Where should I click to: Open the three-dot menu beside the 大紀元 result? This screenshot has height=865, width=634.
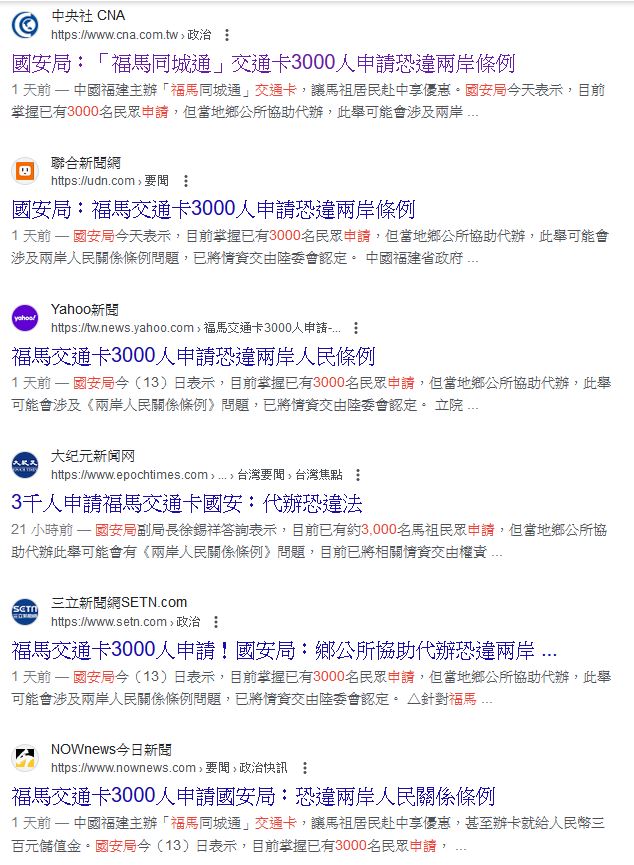(x=359, y=475)
